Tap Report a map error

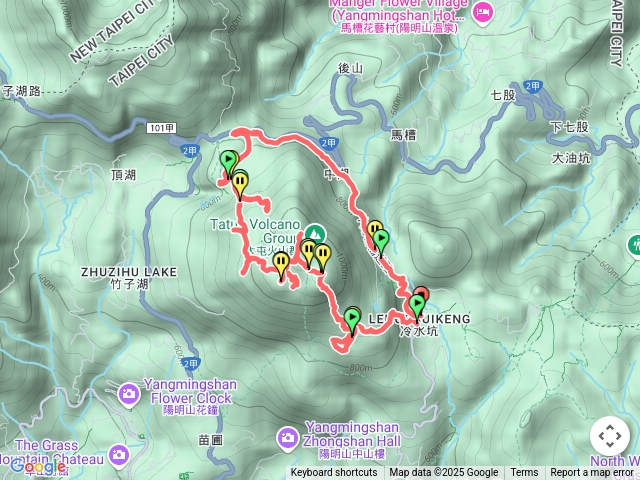[x=593, y=473]
